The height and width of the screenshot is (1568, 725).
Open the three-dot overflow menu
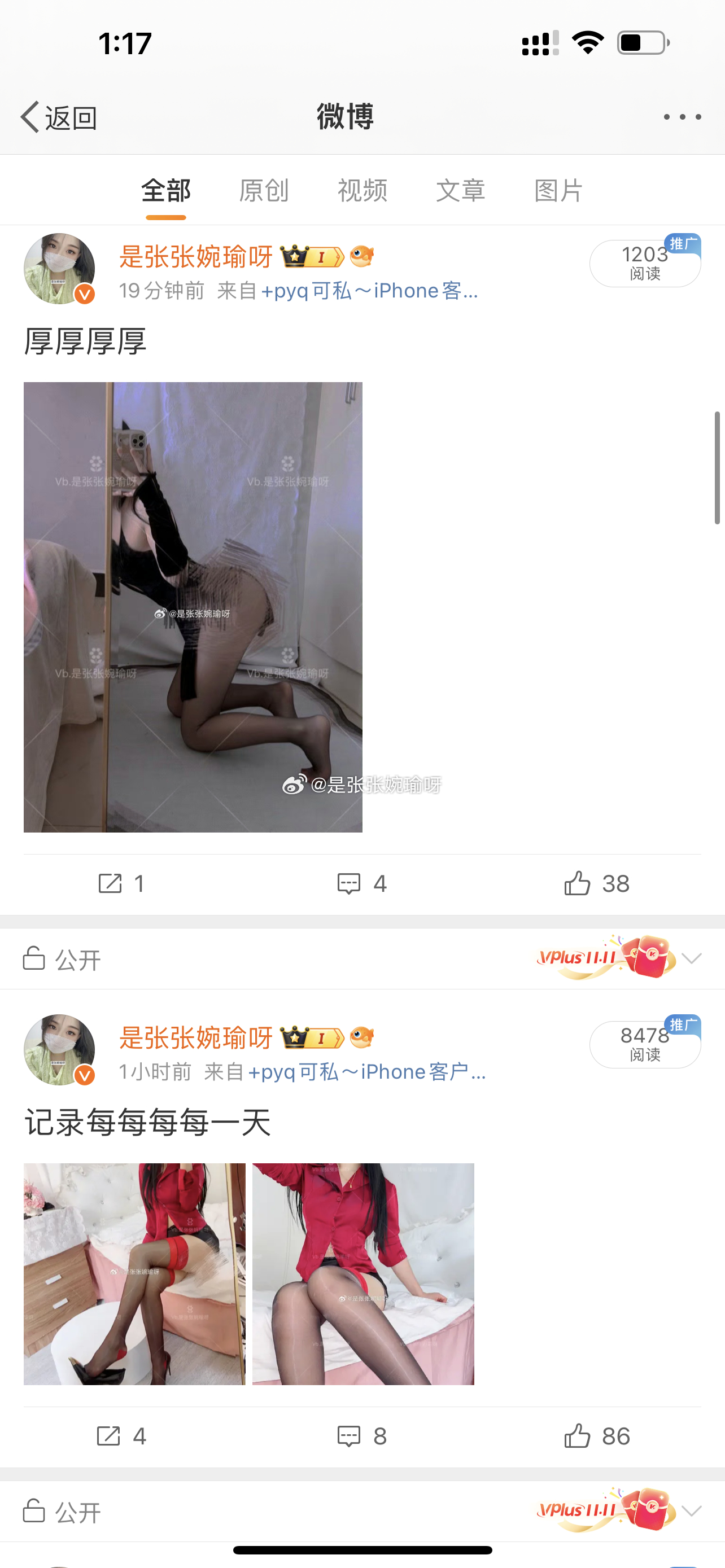pos(682,117)
